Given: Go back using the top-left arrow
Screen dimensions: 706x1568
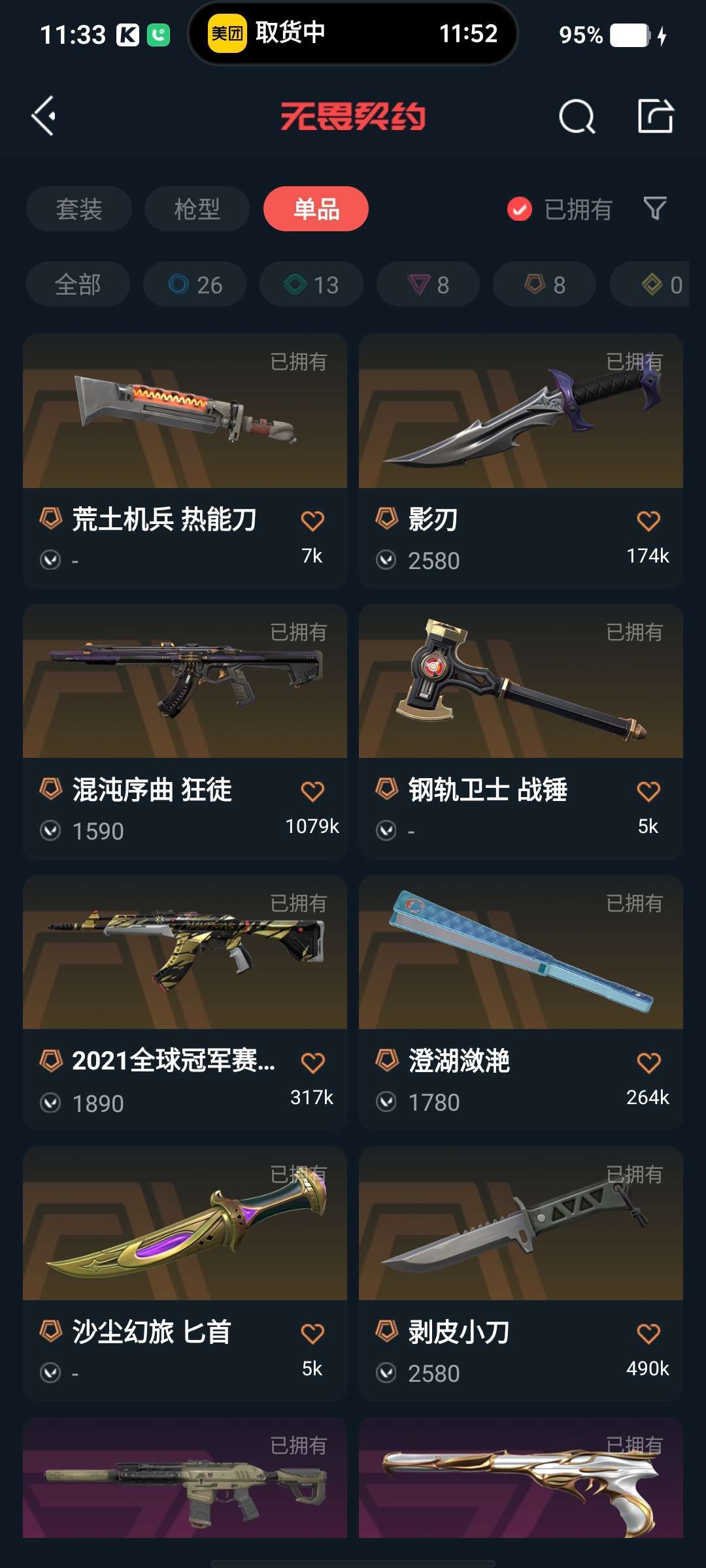Looking at the screenshot, I should (44, 116).
